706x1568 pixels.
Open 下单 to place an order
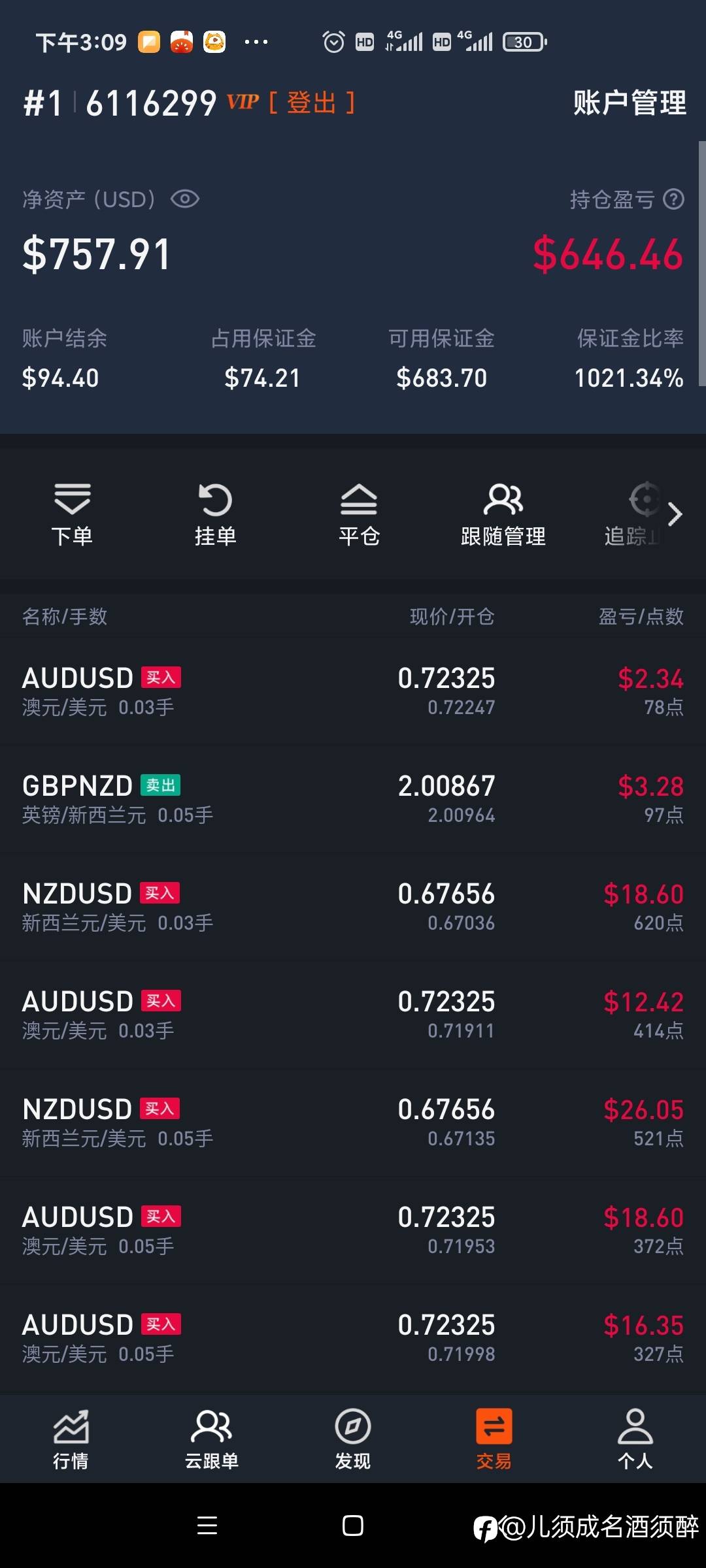click(72, 515)
